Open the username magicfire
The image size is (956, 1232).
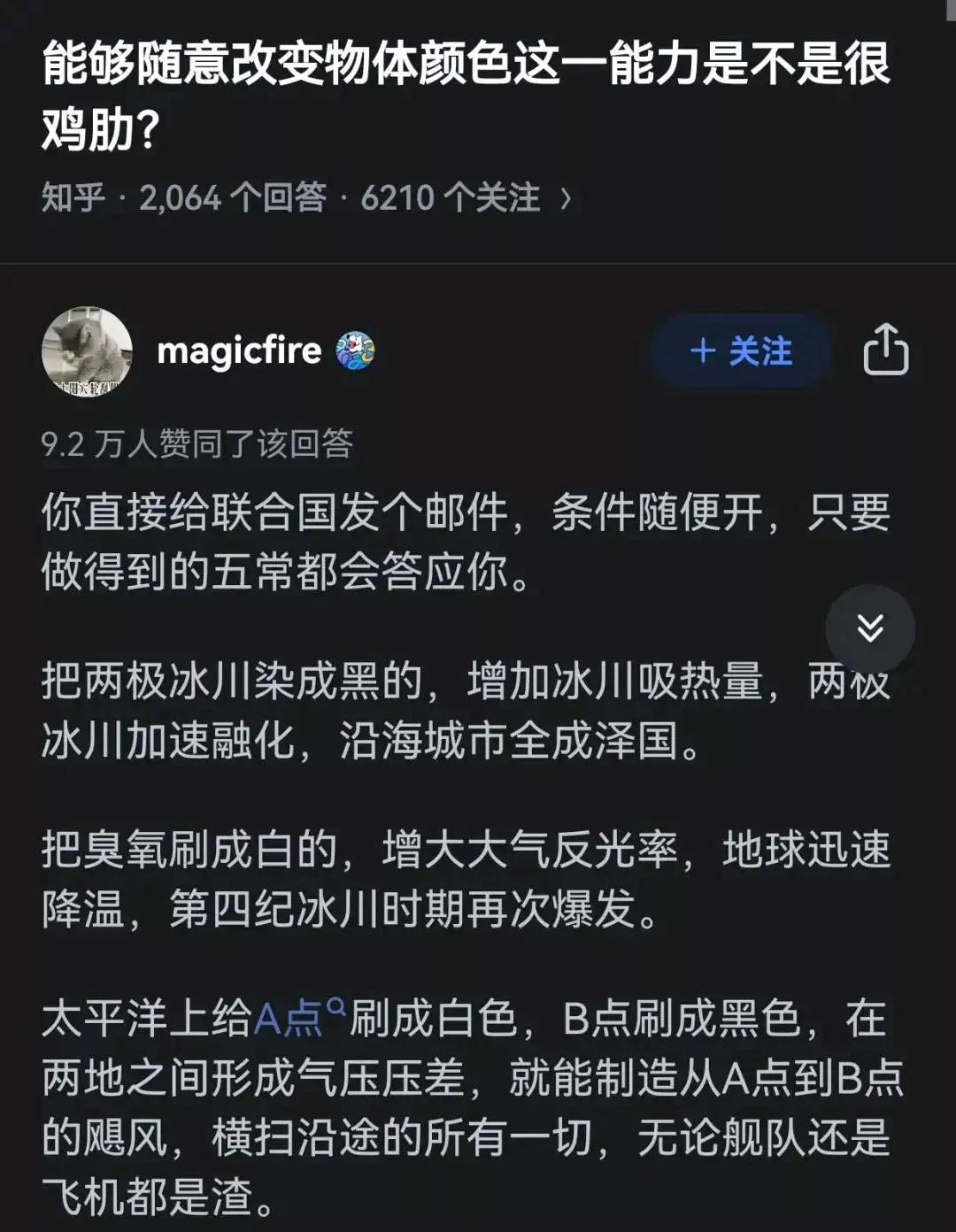coord(239,351)
